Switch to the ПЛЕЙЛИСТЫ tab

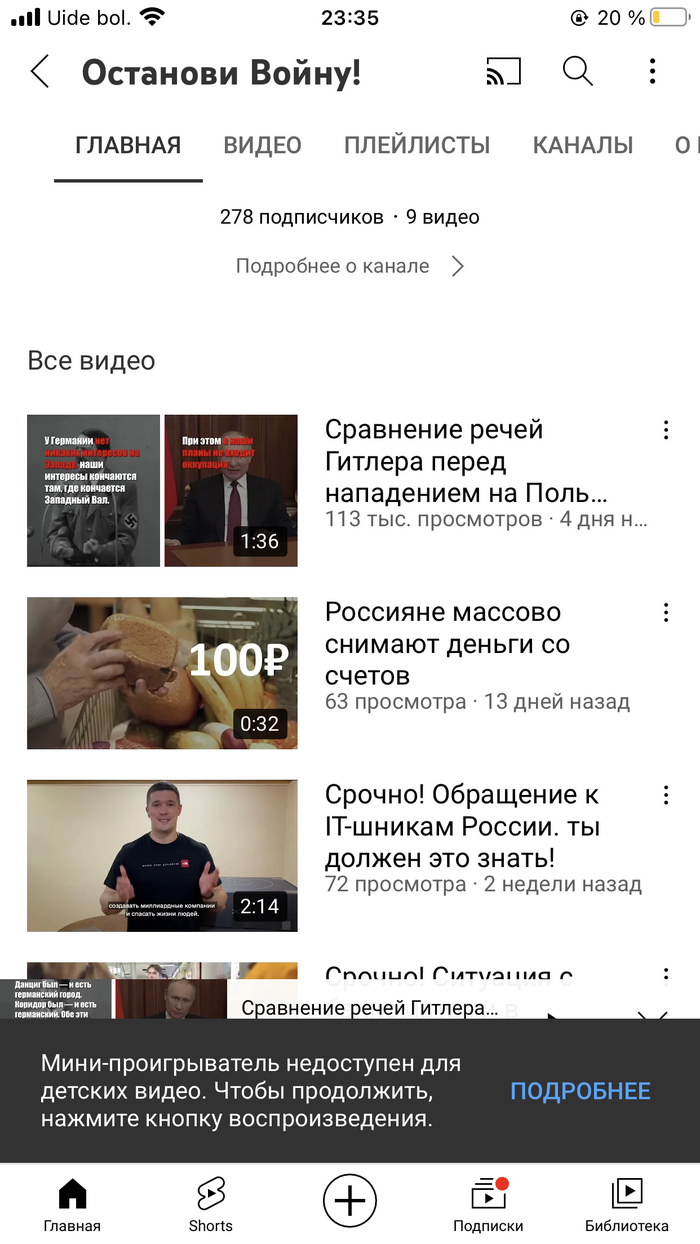point(417,145)
